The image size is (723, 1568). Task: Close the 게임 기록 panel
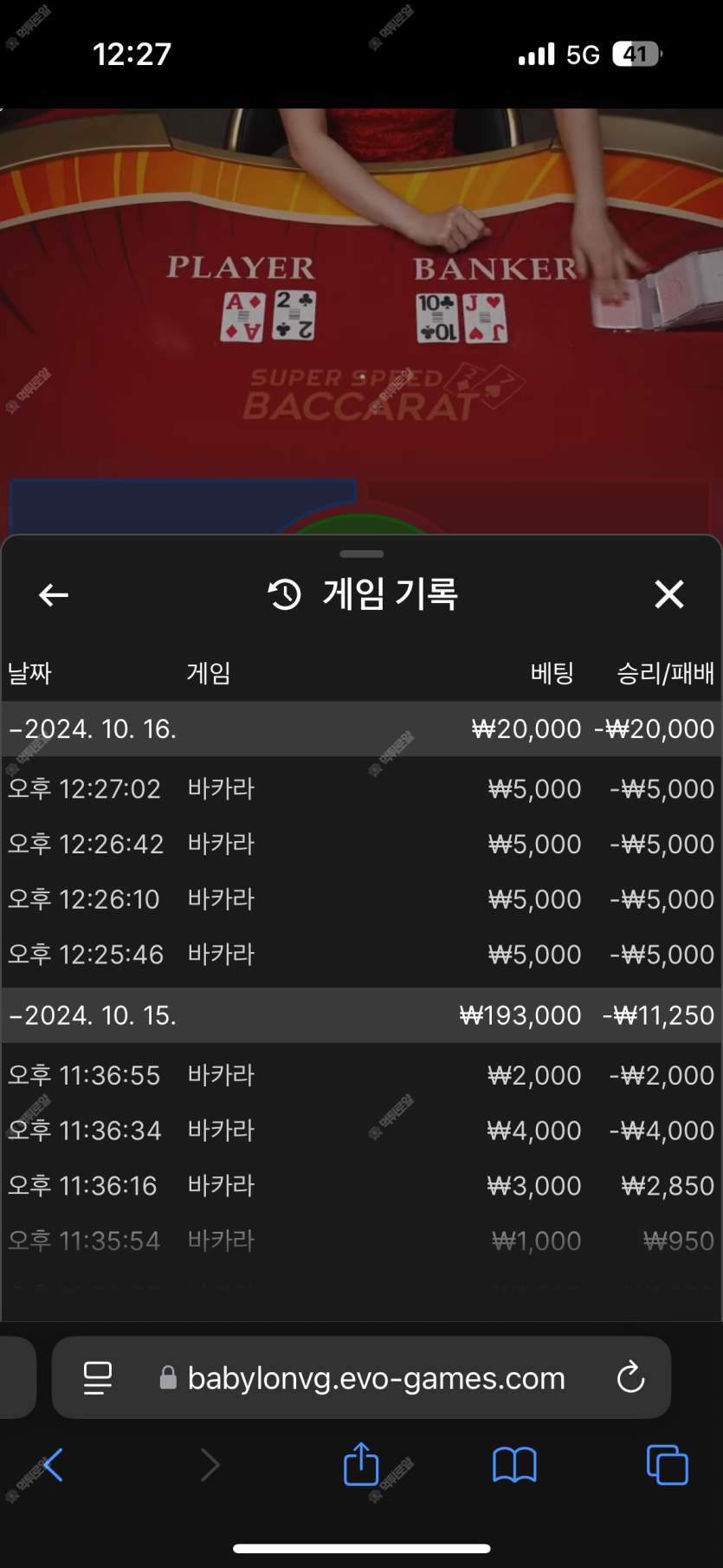tap(668, 595)
